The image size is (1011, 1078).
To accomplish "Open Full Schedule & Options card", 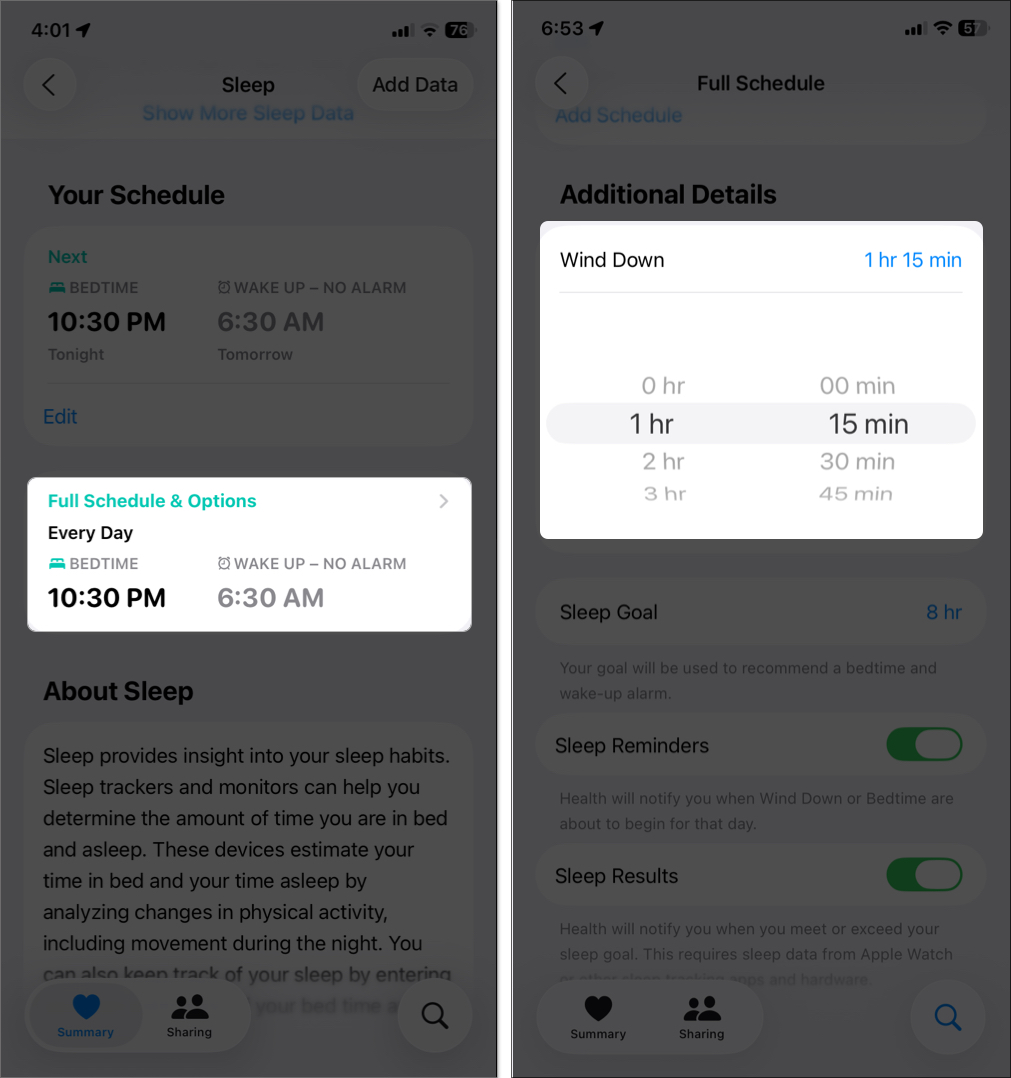I will pyautogui.click(x=249, y=553).
